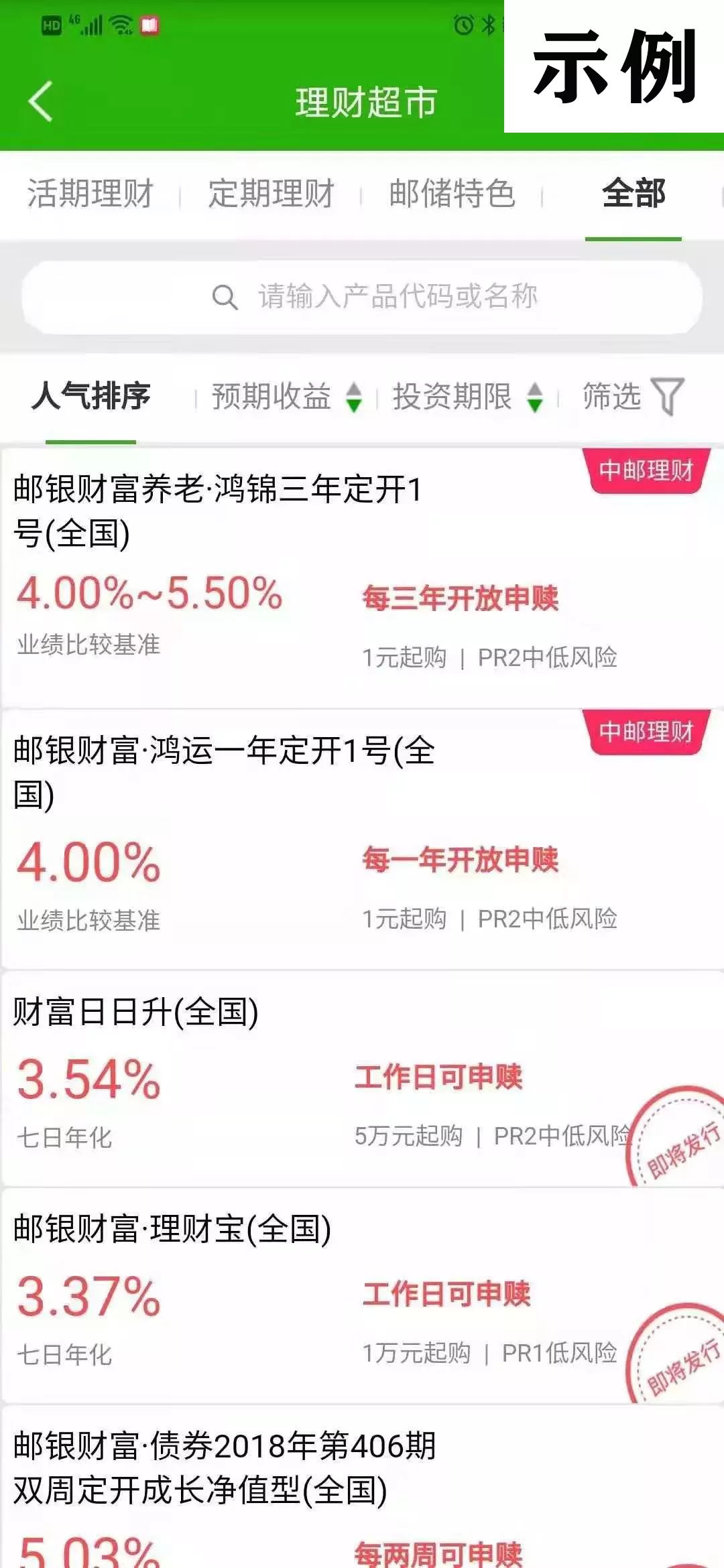Sort by 人气排序

tap(90, 396)
